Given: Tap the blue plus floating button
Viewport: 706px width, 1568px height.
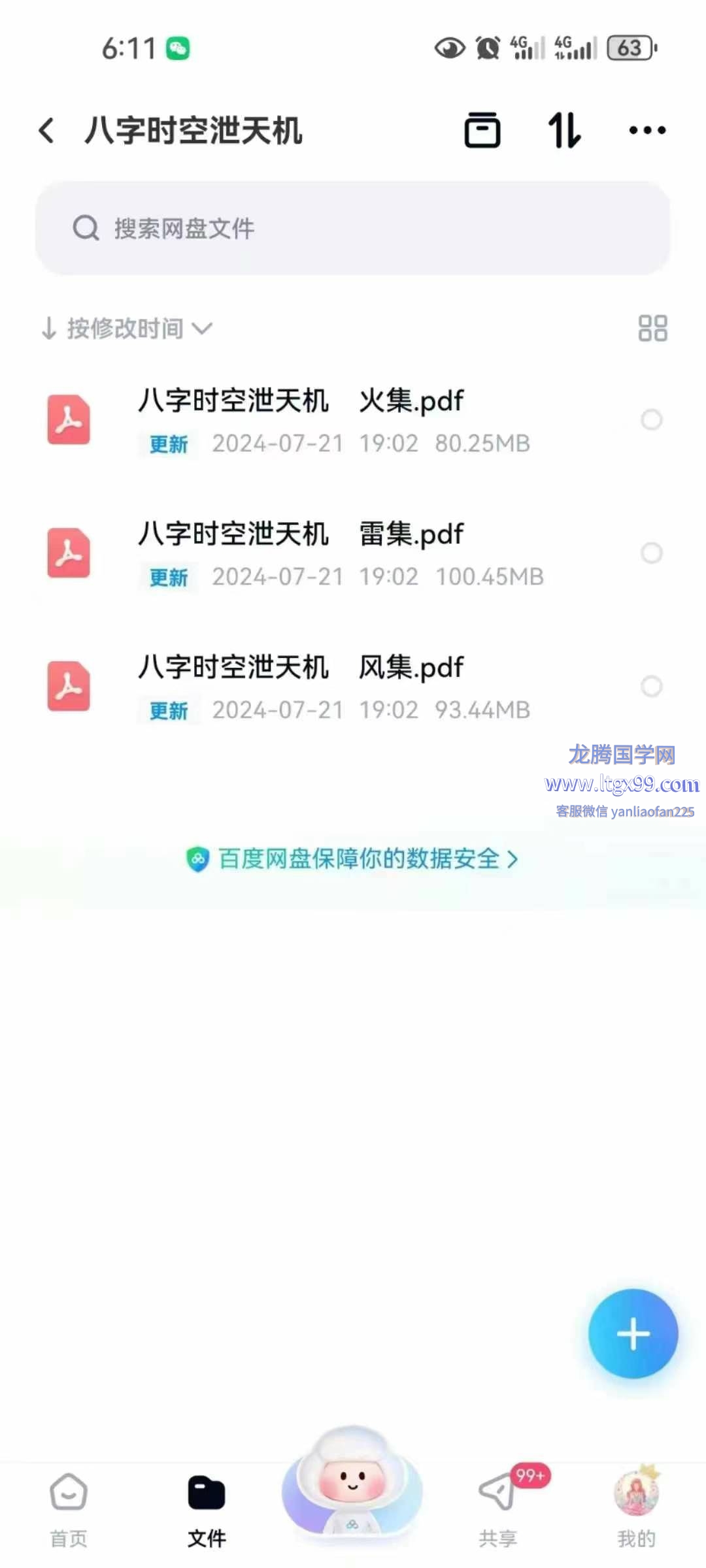Looking at the screenshot, I should (x=633, y=1333).
